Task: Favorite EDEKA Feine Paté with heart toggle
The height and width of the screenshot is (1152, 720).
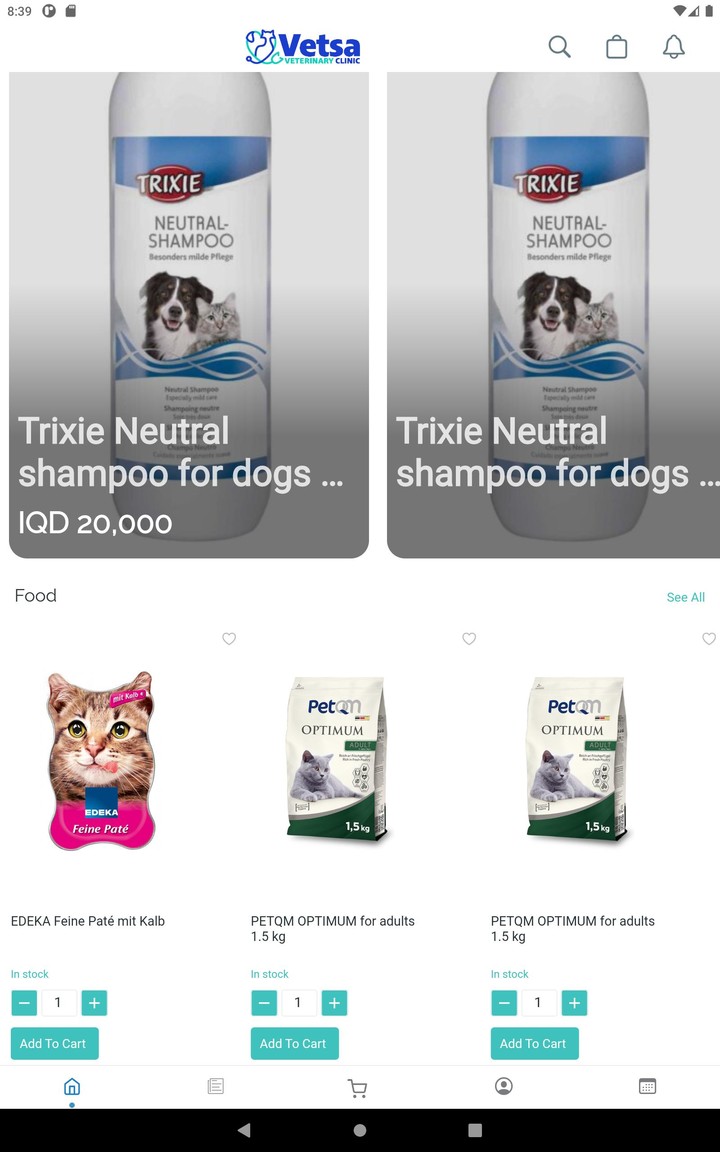Action: point(229,639)
